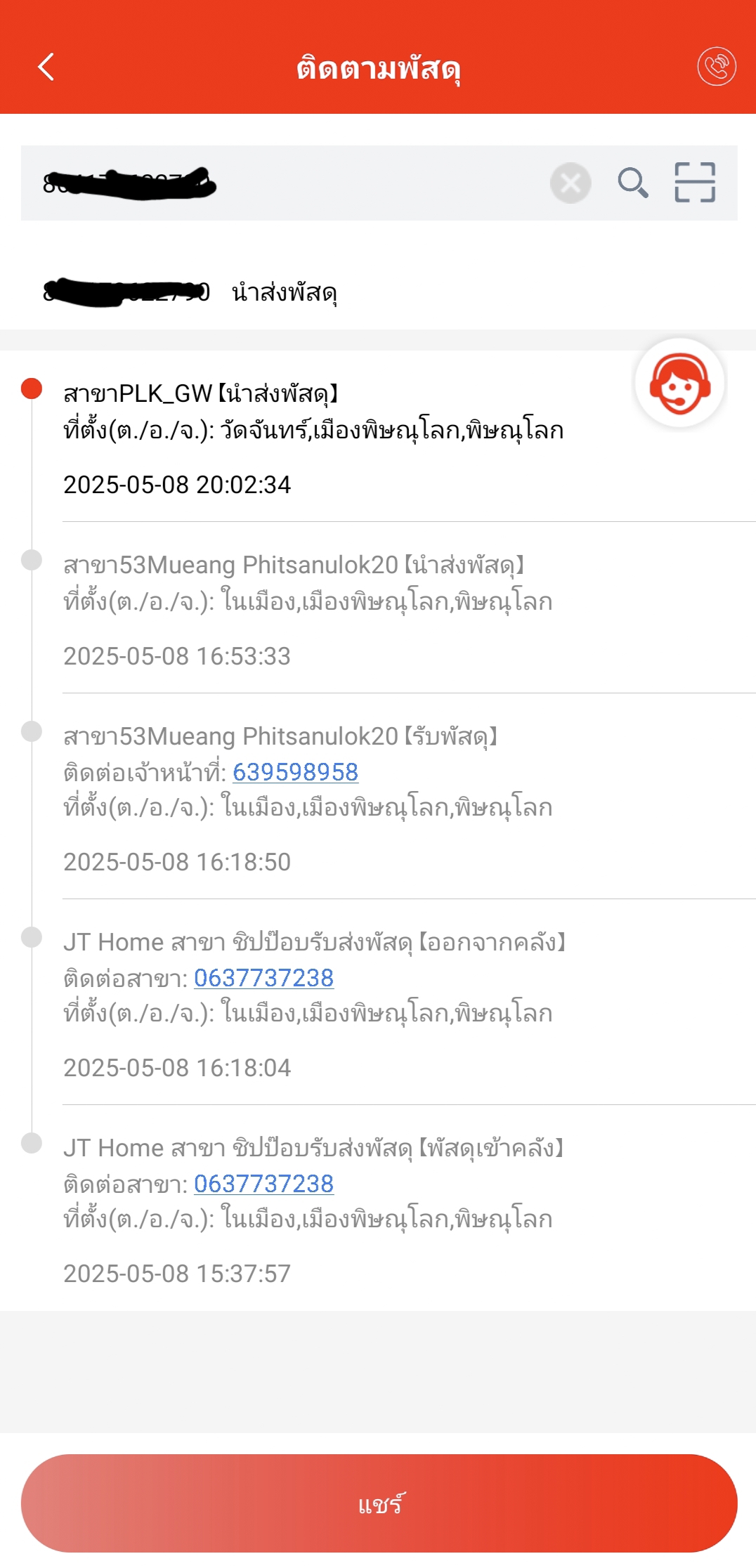Call branch number in ออกจากคลัง entry

263,978
